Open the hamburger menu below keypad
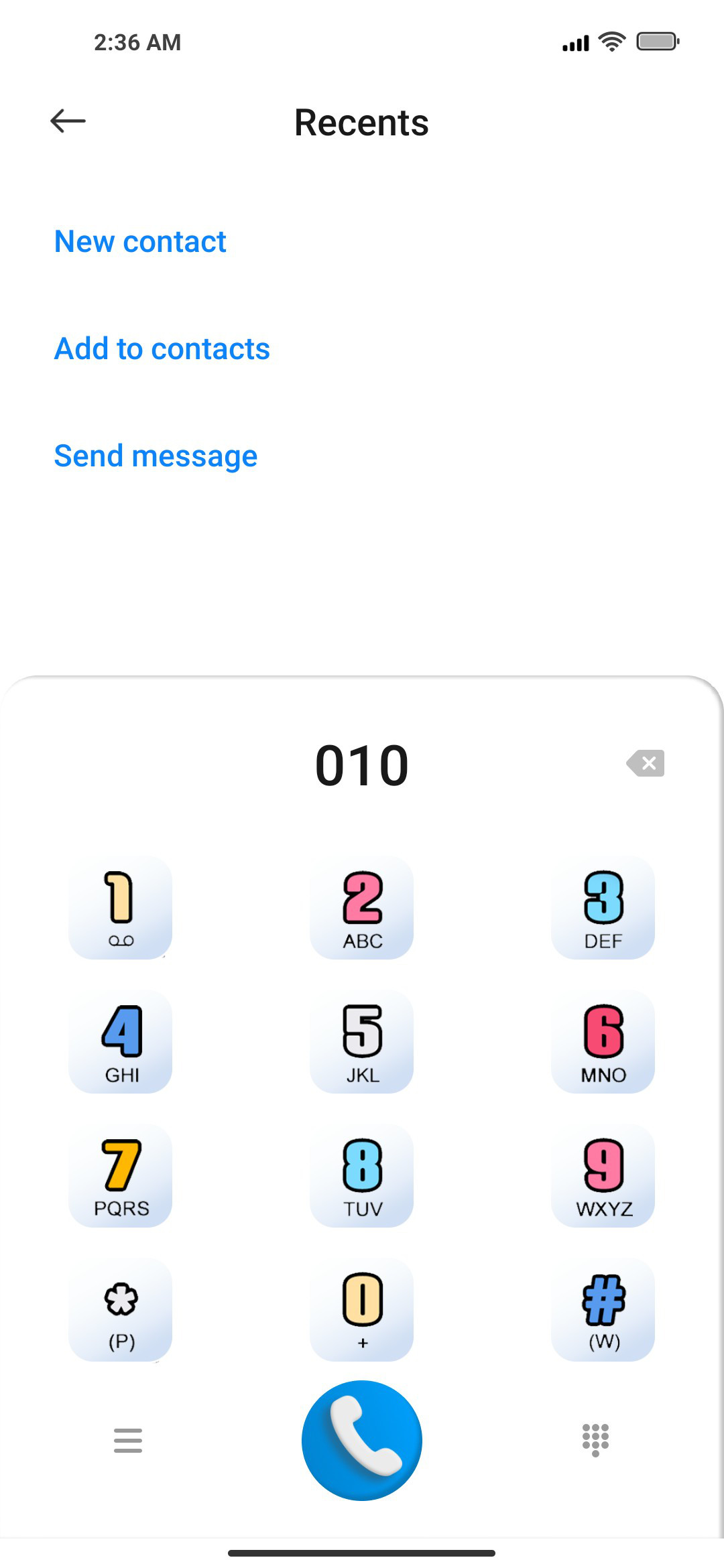Image resolution: width=724 pixels, height=1568 pixels. (x=128, y=1441)
